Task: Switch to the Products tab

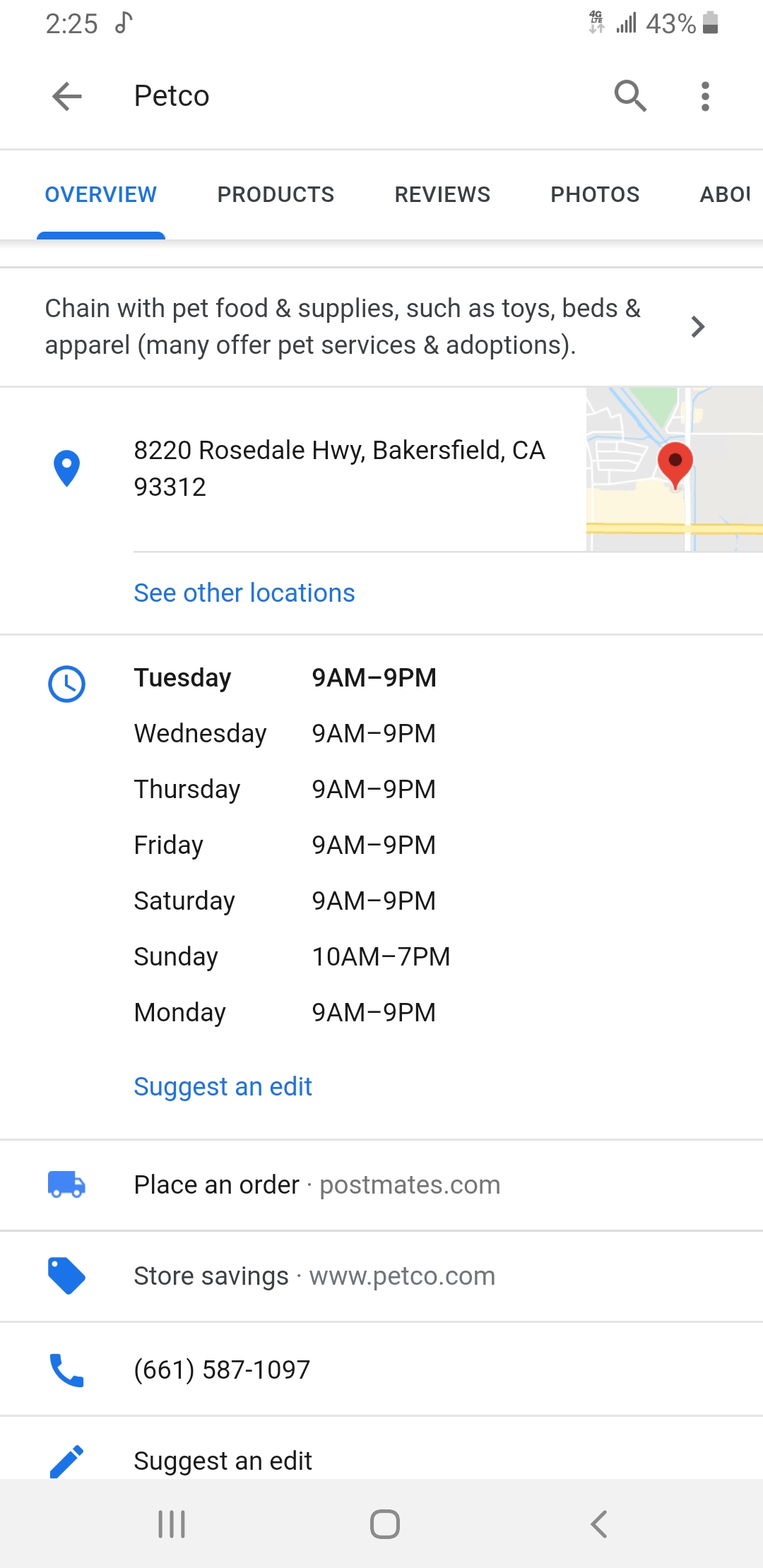Action: click(x=276, y=194)
